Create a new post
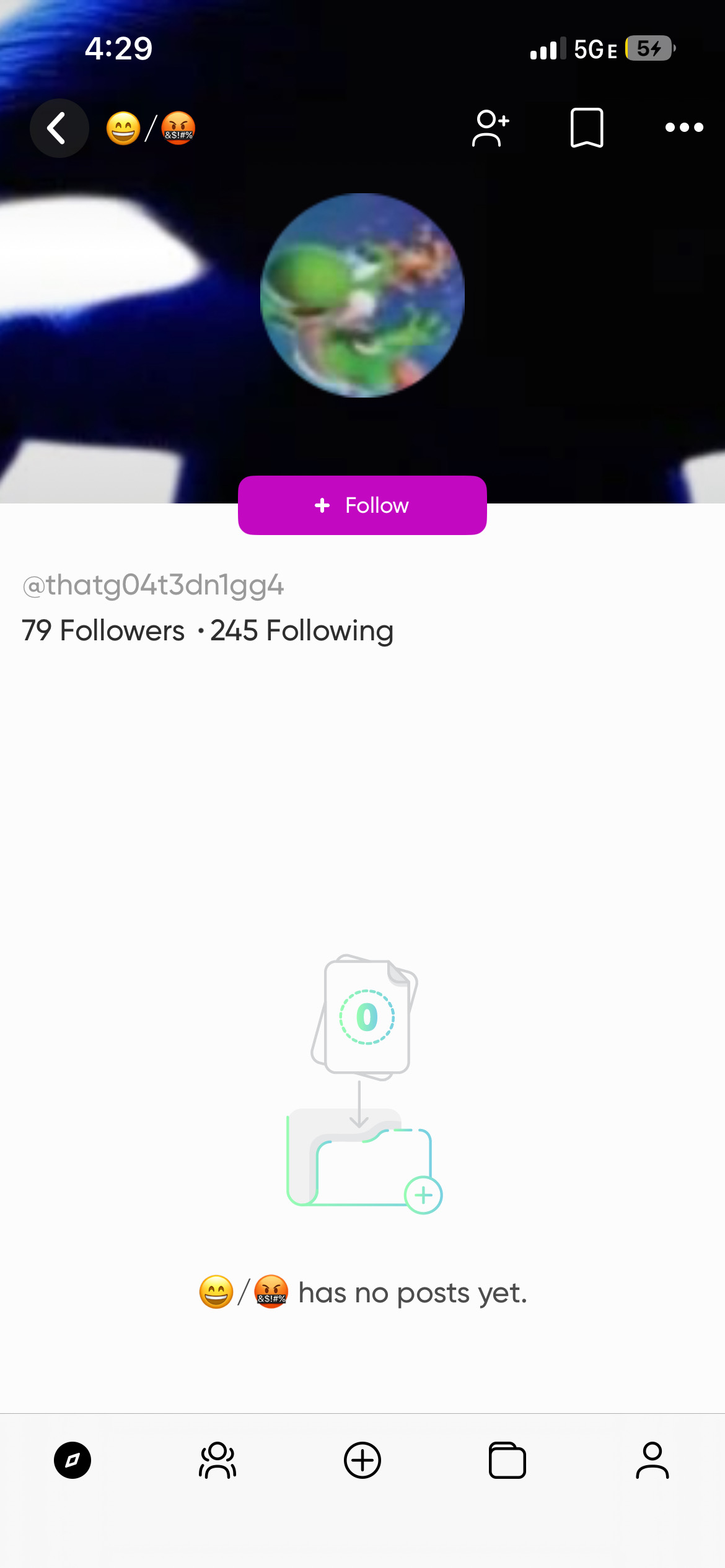 [x=362, y=1460]
